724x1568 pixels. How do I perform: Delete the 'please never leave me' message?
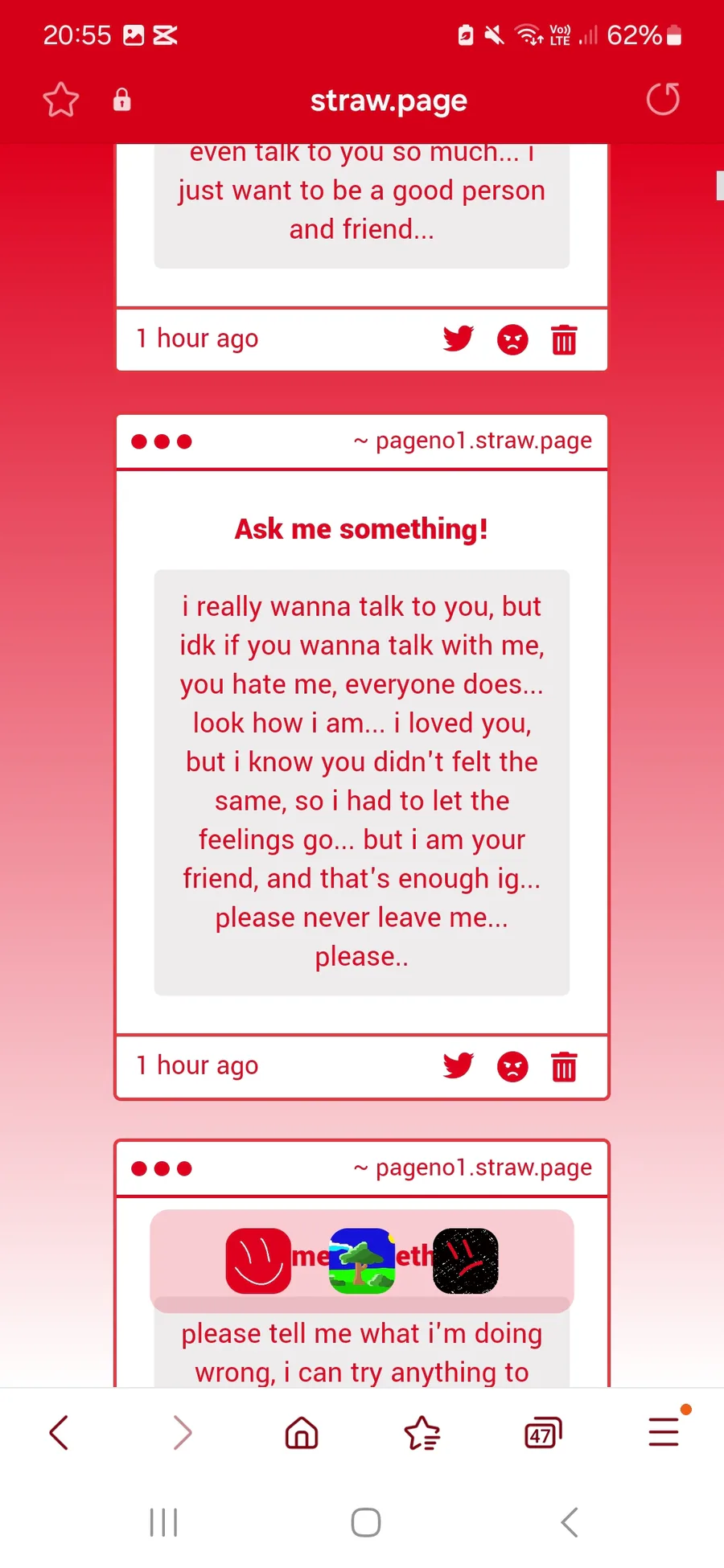[x=564, y=1066]
